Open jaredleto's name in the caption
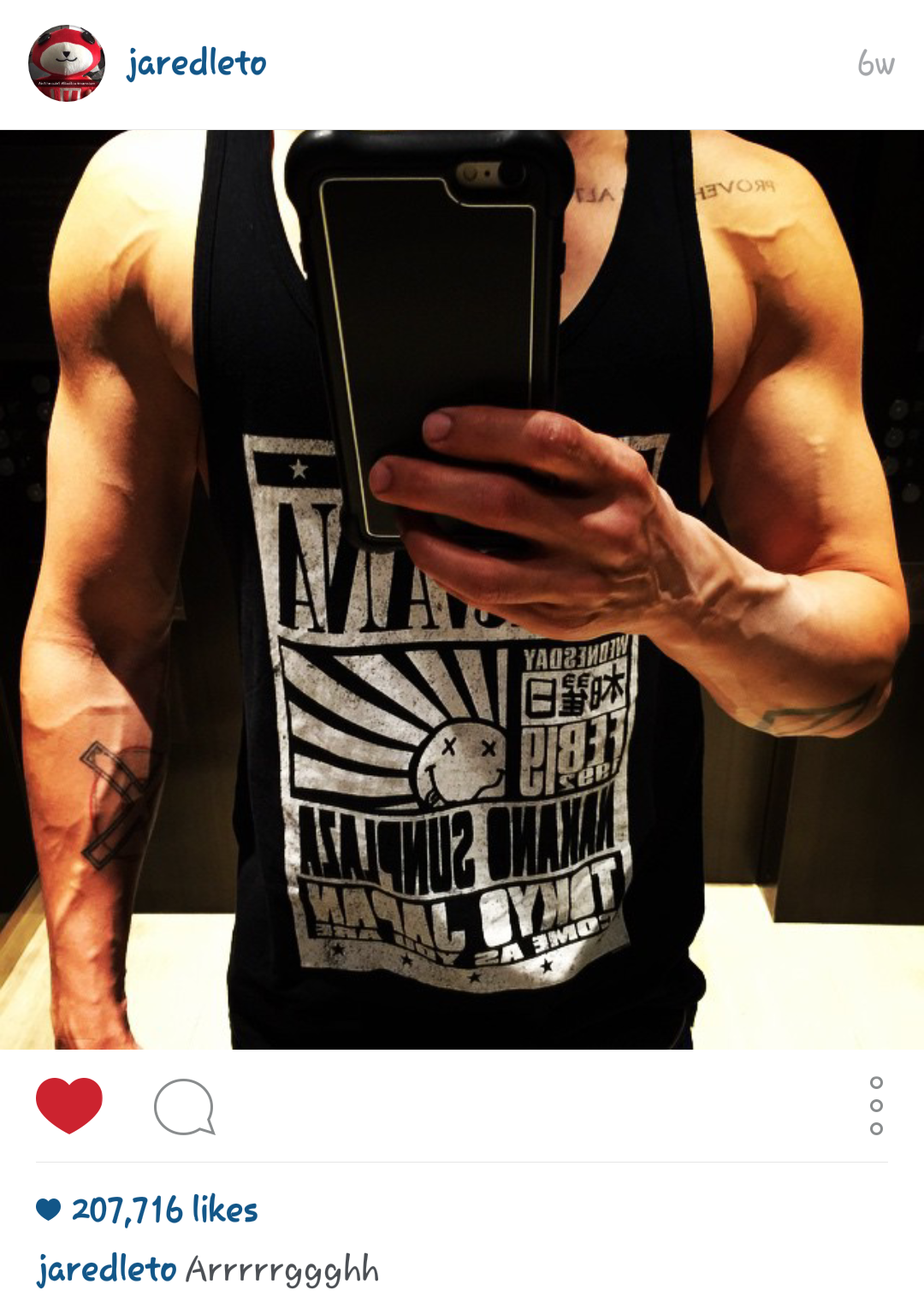Image resolution: width=924 pixels, height=1302 pixels. pos(107,1269)
